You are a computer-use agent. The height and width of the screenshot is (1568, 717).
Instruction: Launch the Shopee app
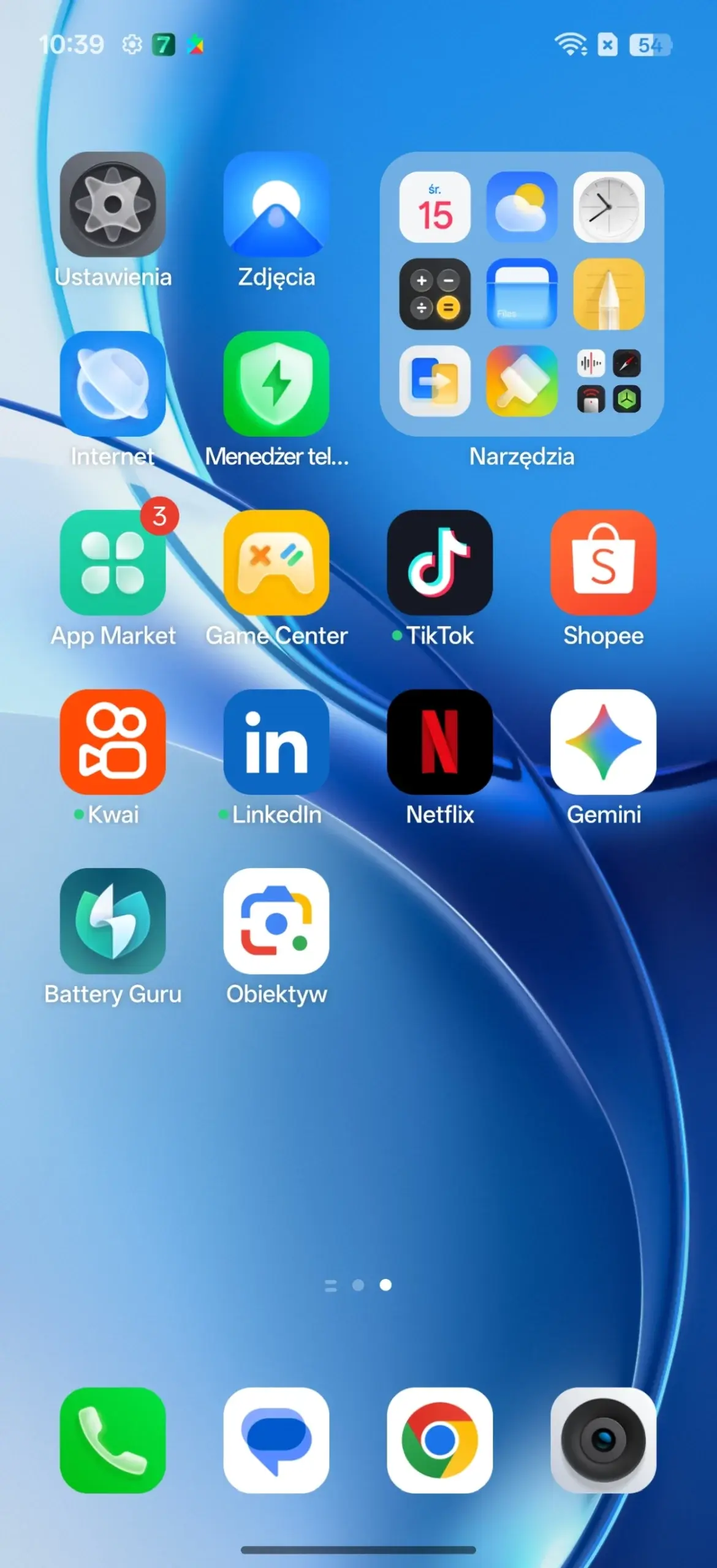pos(603,563)
